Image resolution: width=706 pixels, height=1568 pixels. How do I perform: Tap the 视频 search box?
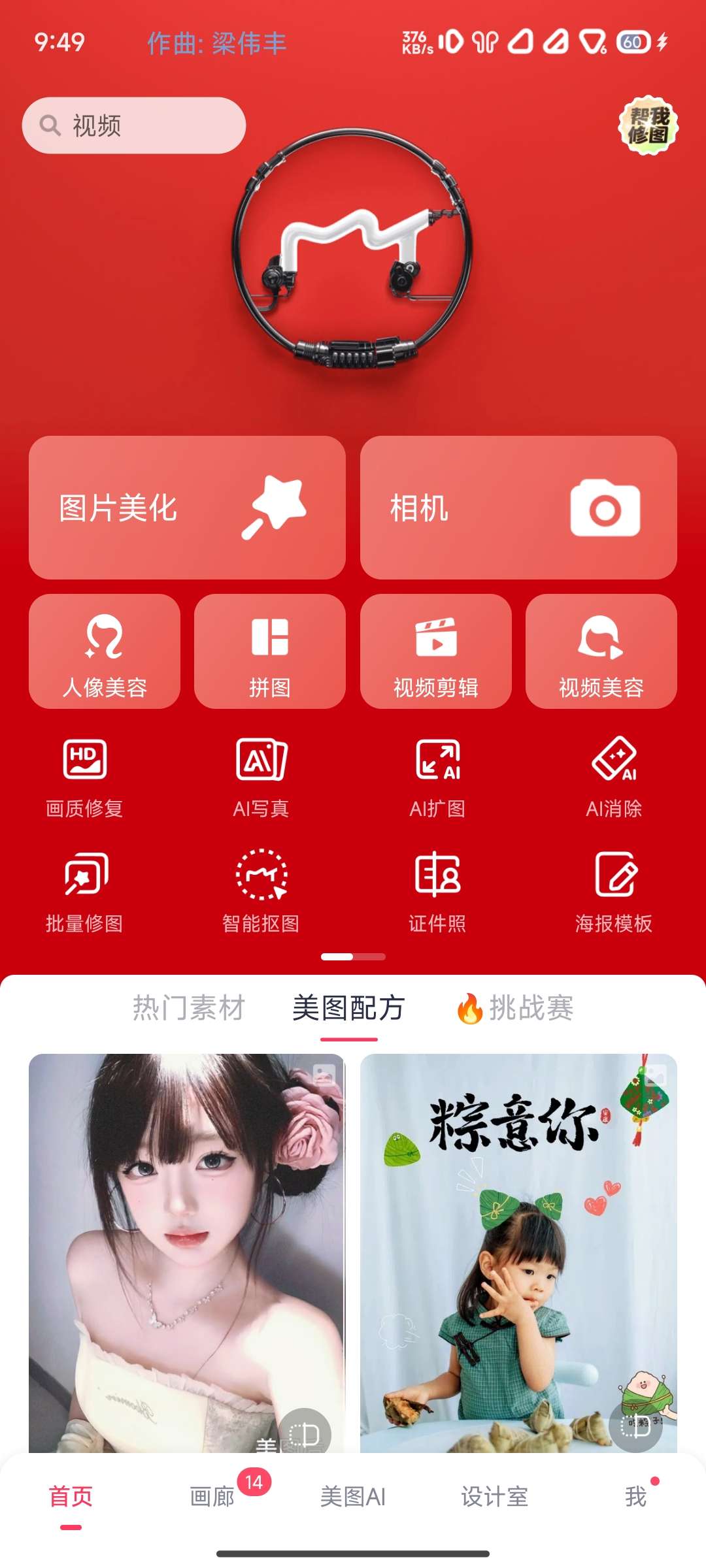click(134, 125)
